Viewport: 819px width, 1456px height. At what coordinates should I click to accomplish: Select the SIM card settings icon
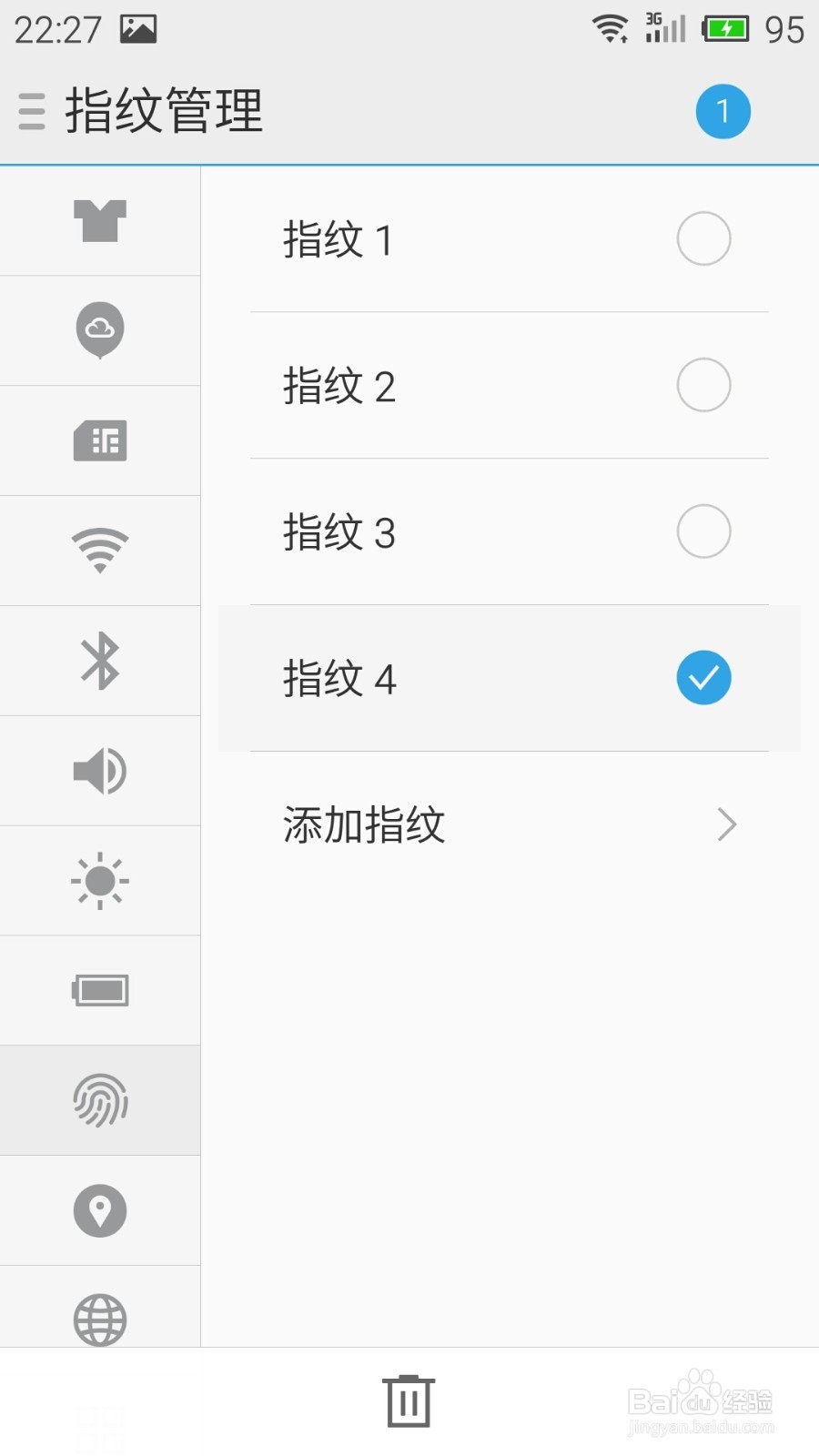100,440
